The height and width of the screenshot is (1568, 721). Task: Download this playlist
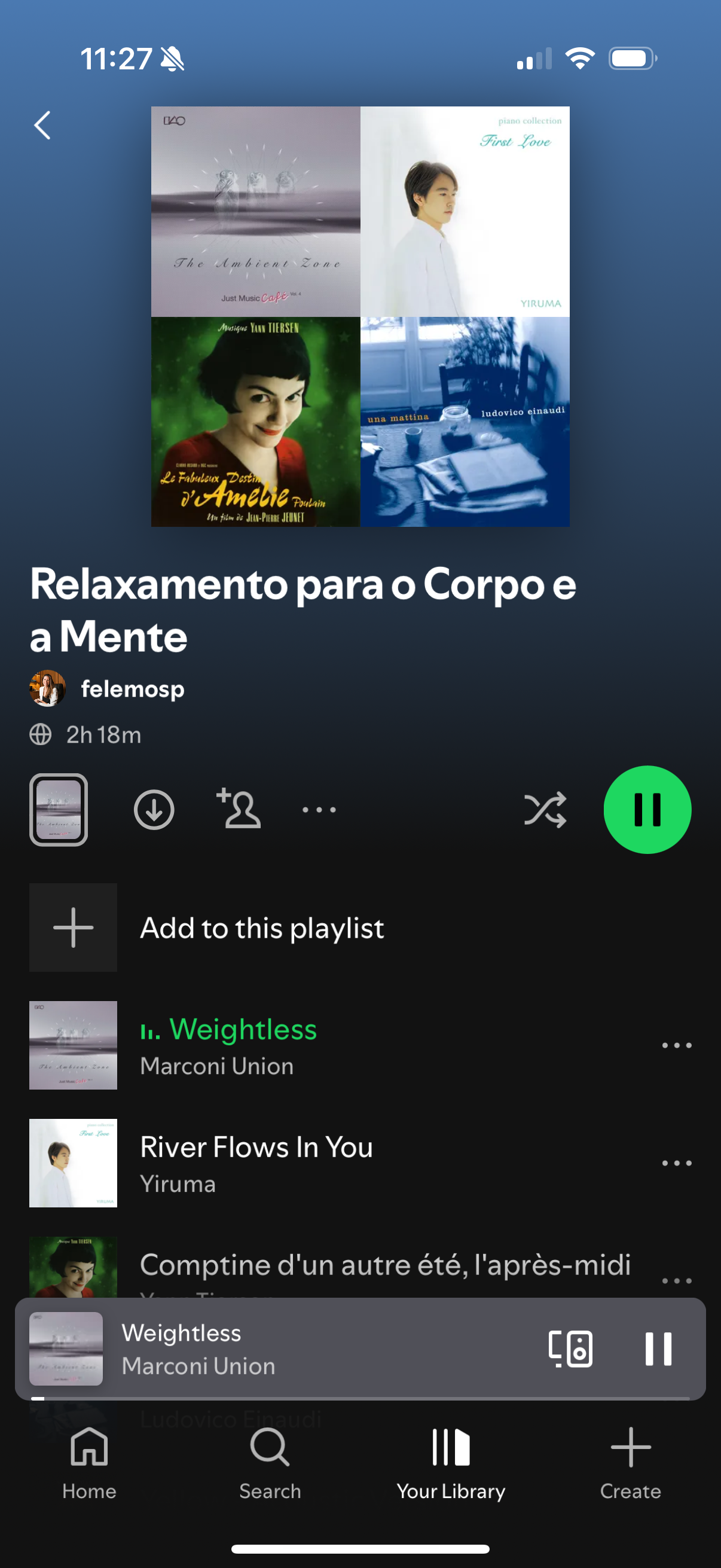[x=154, y=810]
